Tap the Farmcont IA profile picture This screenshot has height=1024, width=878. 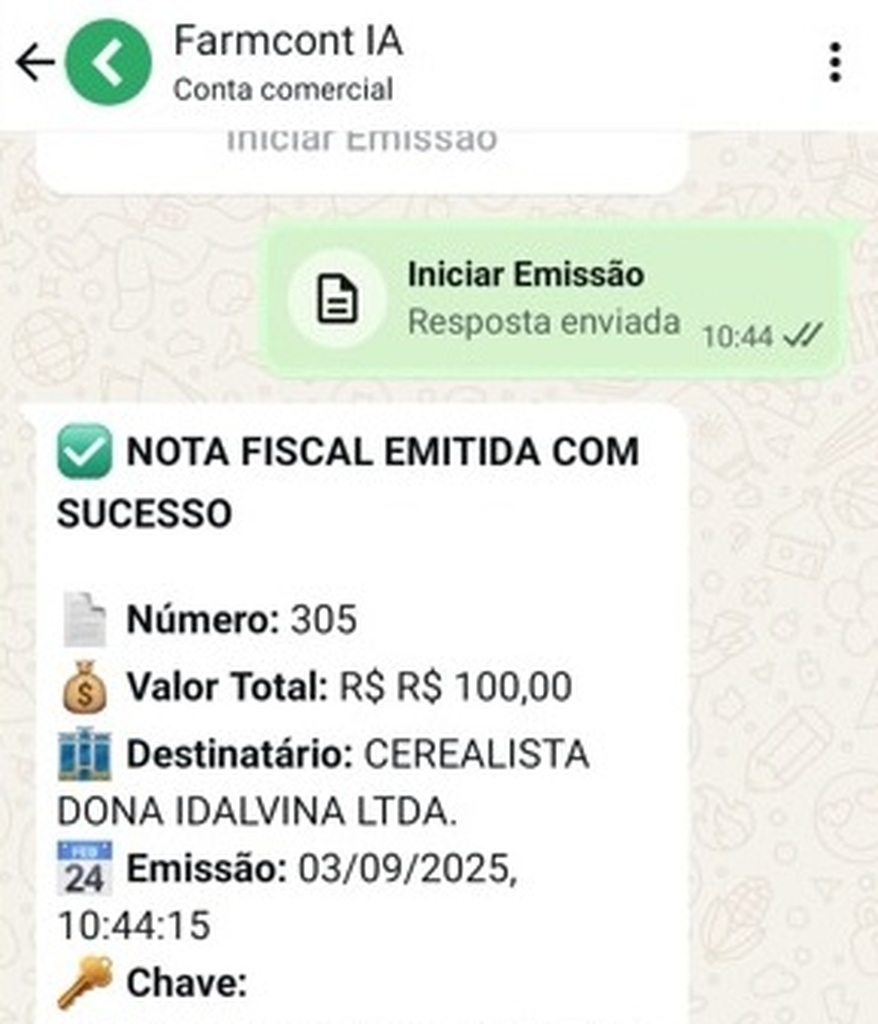(110, 60)
